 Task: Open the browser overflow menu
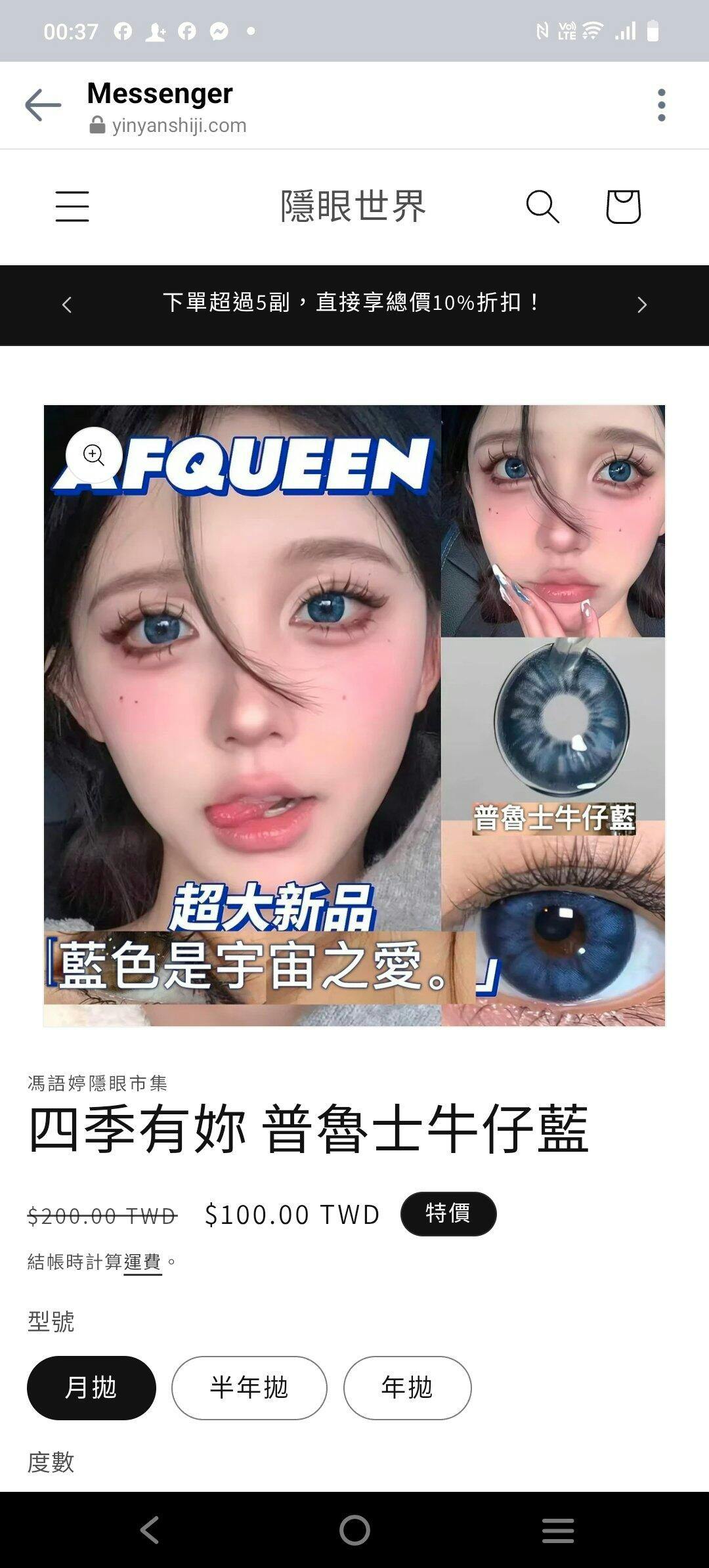661,105
